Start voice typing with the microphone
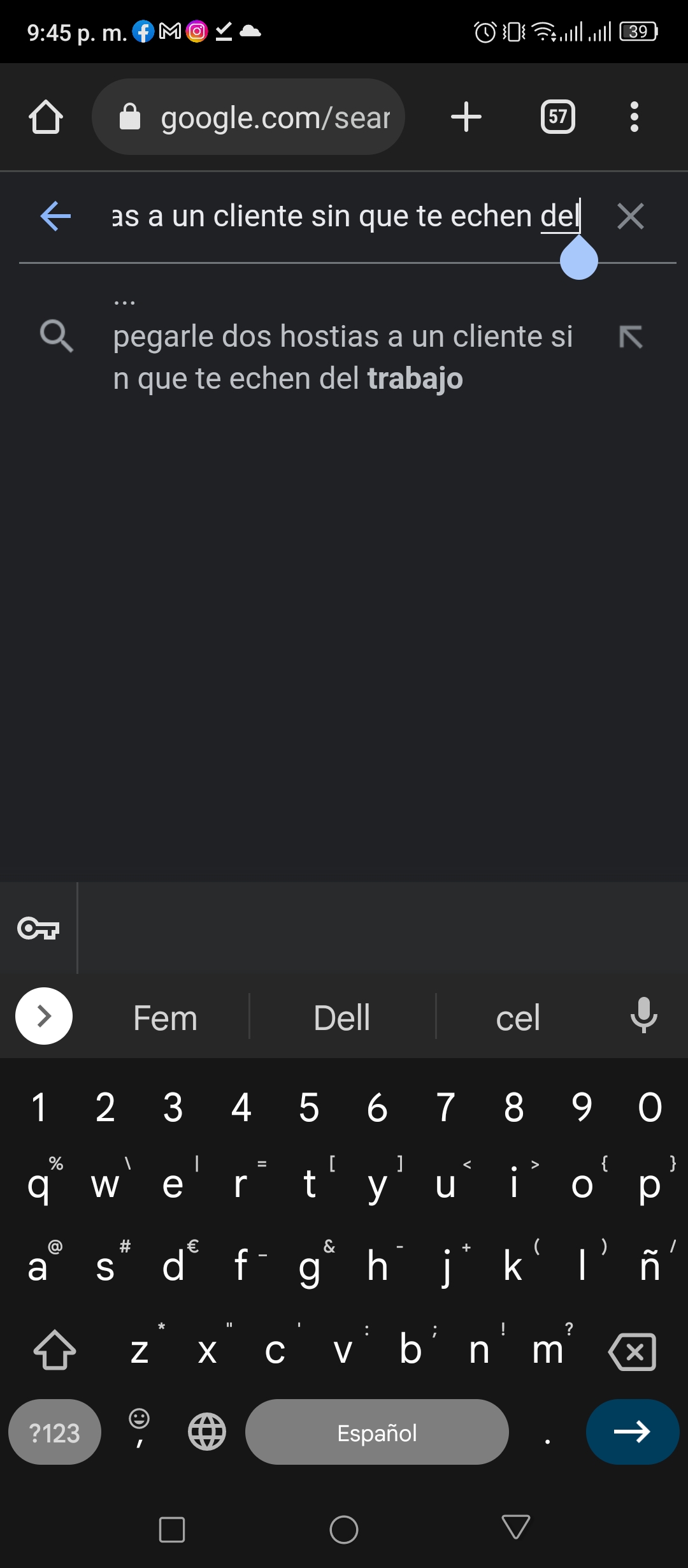688x1568 pixels. coord(644,1015)
